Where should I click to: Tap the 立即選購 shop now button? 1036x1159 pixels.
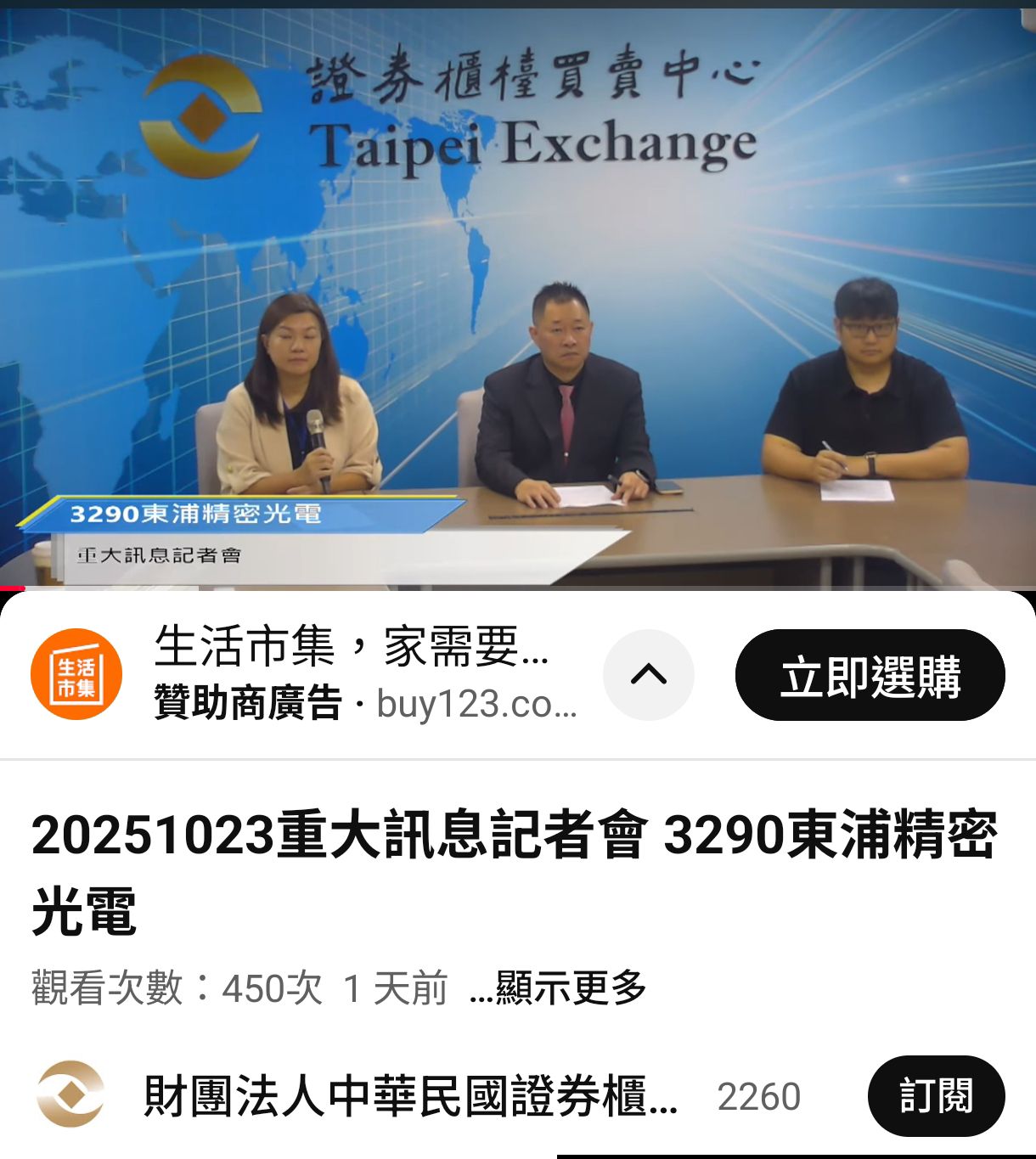click(x=870, y=676)
